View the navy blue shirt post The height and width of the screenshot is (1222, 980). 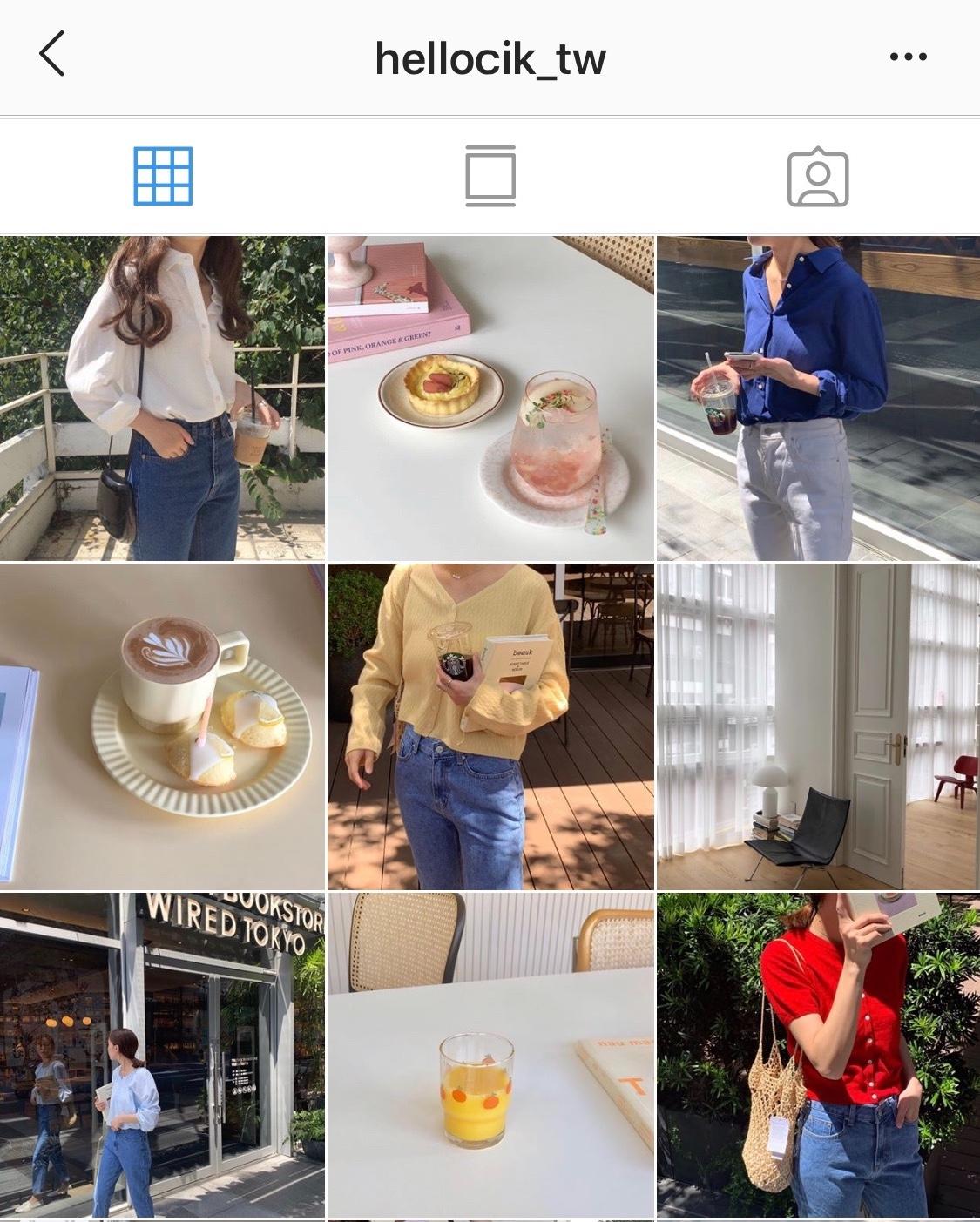click(x=818, y=398)
